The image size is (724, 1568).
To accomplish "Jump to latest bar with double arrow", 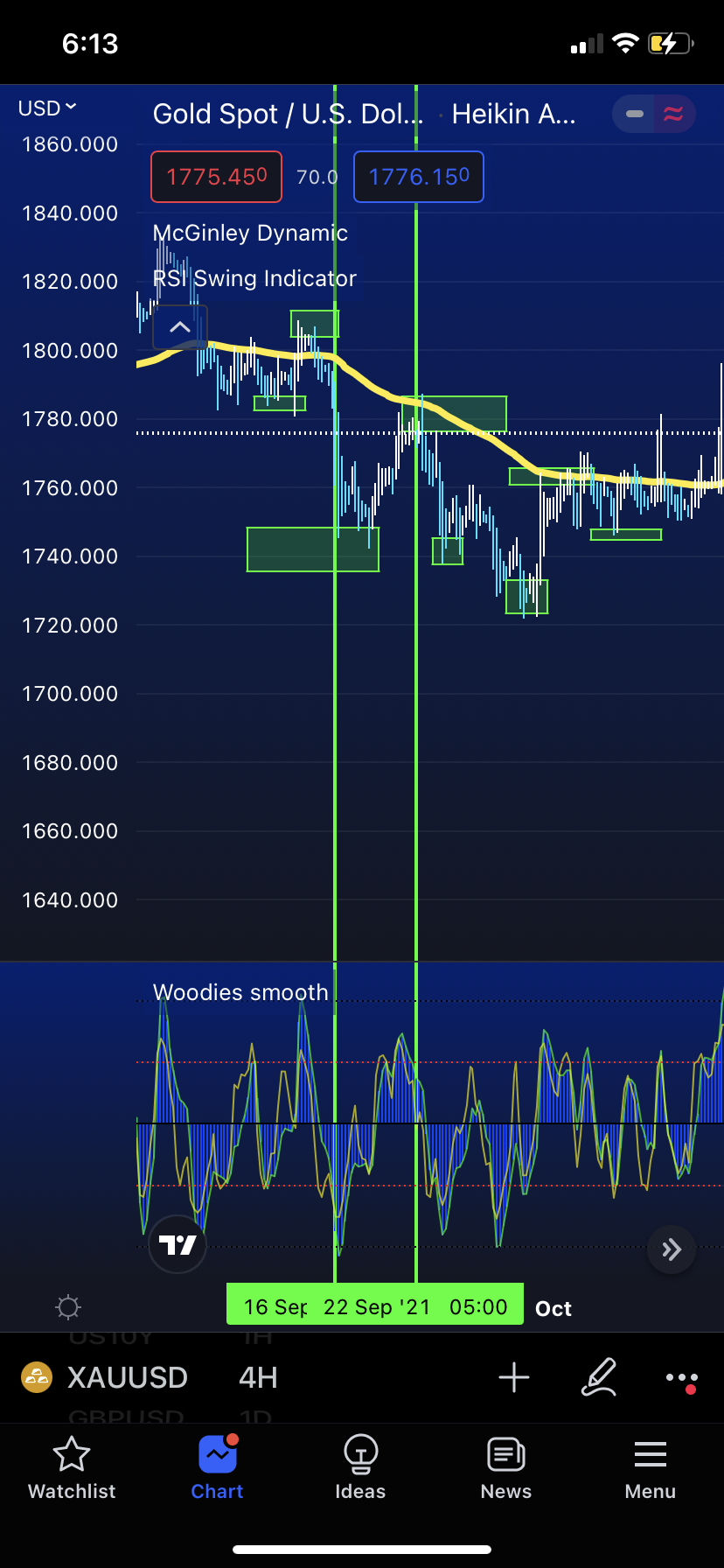I will tap(672, 1249).
